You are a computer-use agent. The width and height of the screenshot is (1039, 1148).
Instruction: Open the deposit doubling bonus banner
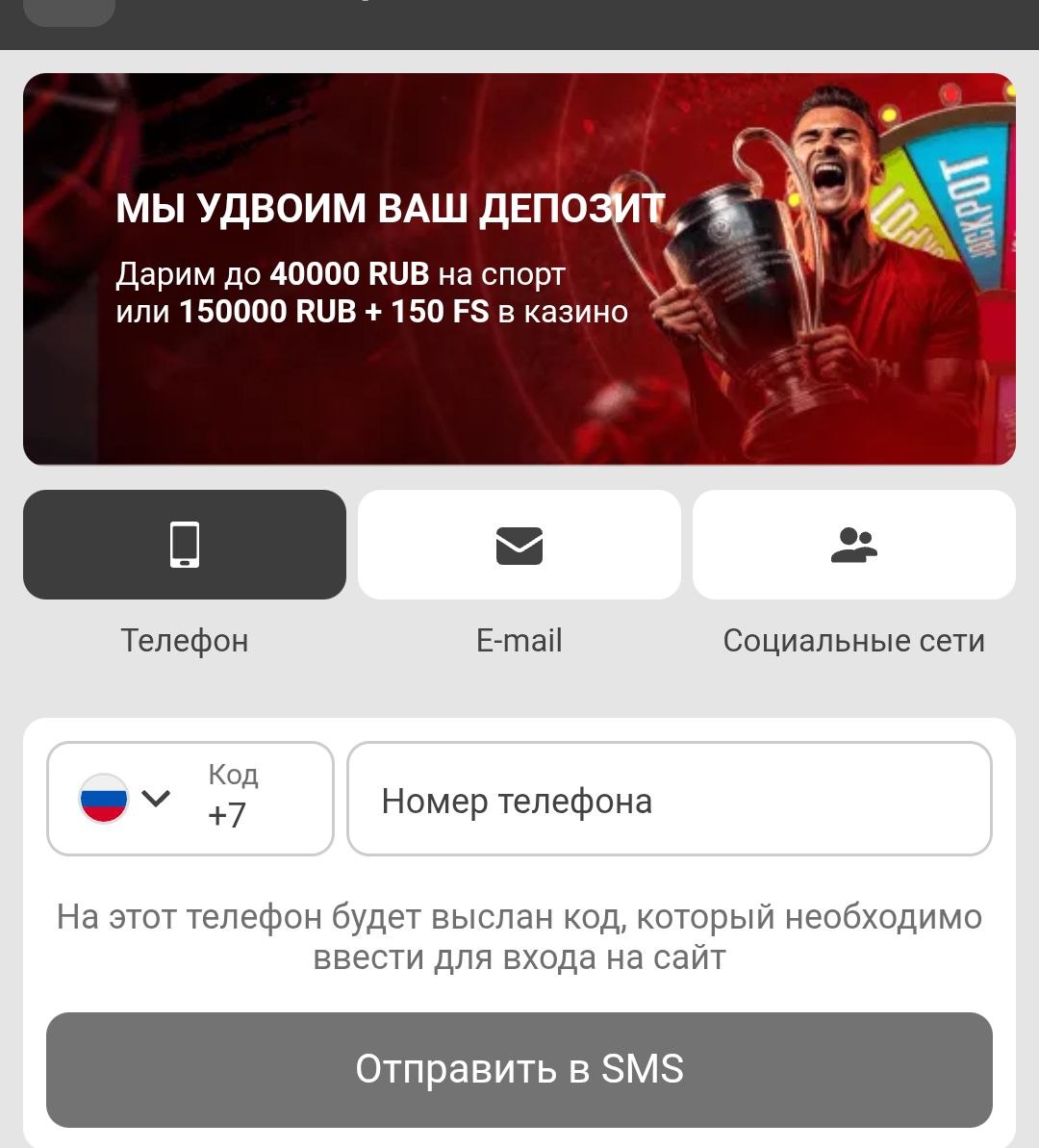pos(519,268)
